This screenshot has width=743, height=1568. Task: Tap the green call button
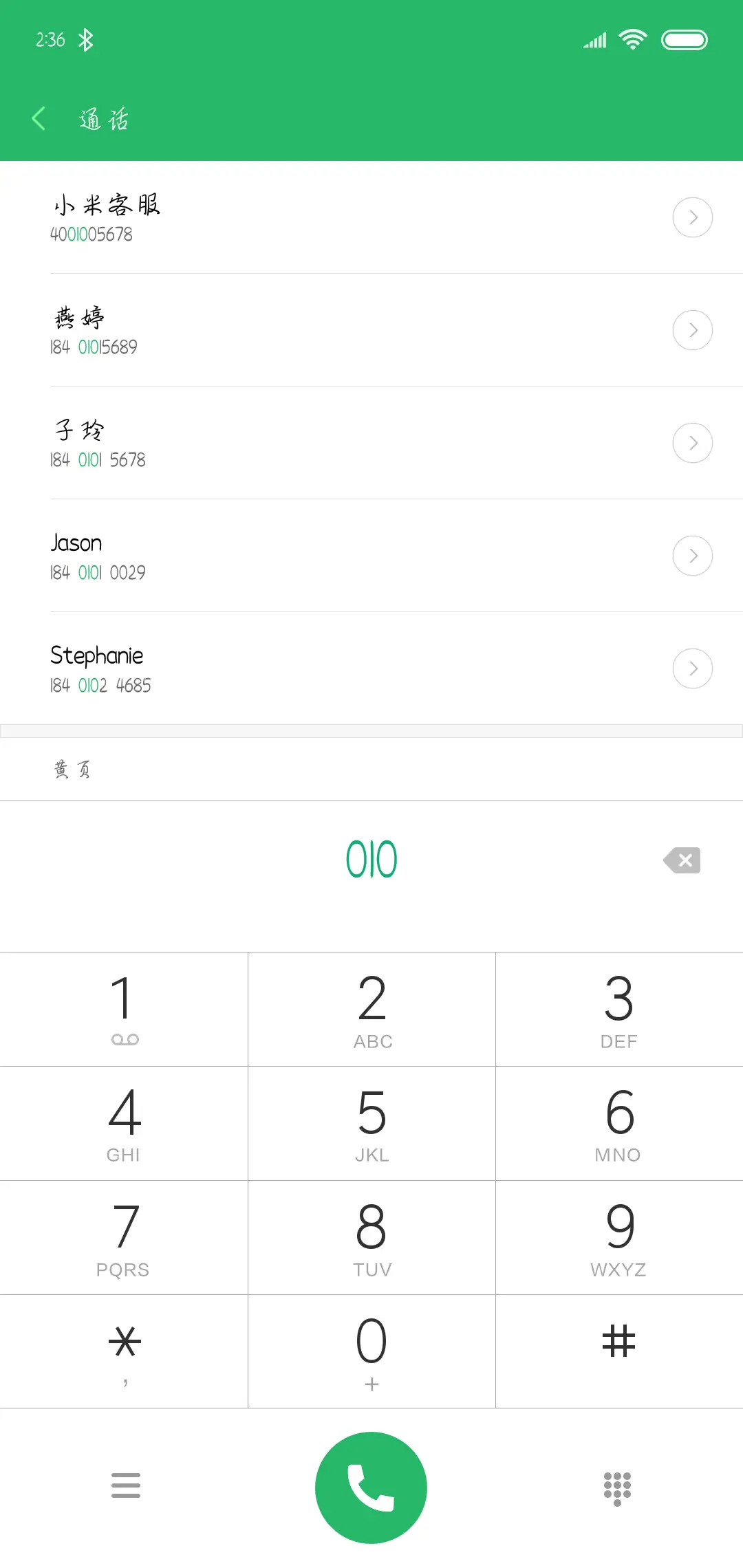[x=371, y=1487]
